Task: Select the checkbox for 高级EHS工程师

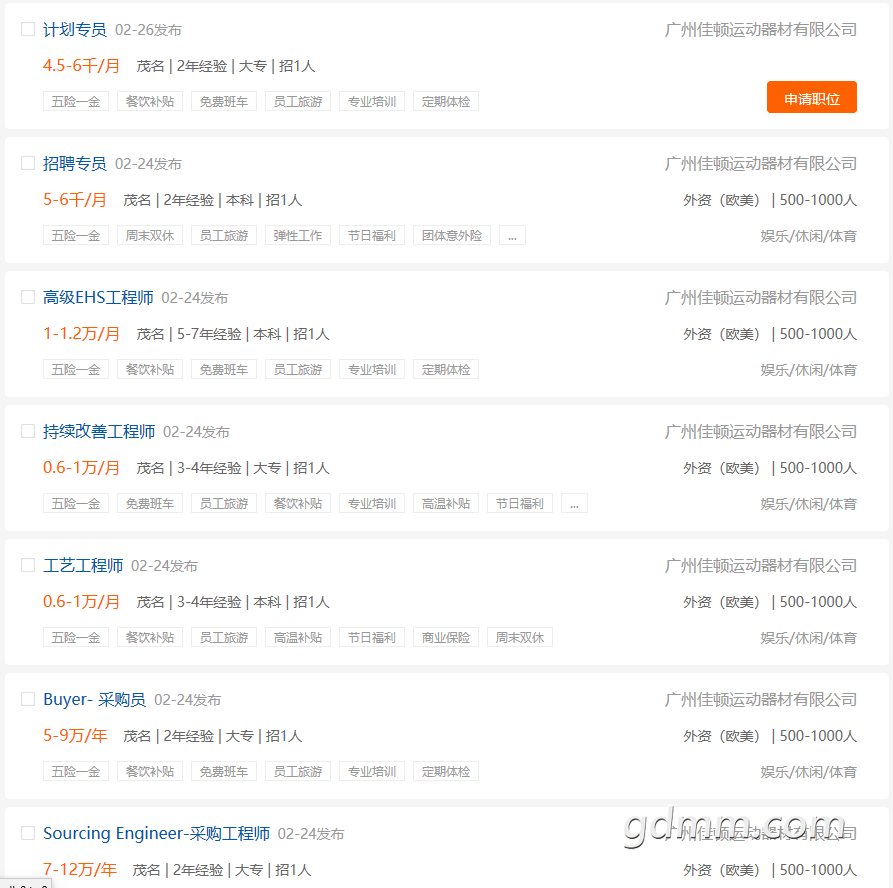Action: (x=28, y=297)
